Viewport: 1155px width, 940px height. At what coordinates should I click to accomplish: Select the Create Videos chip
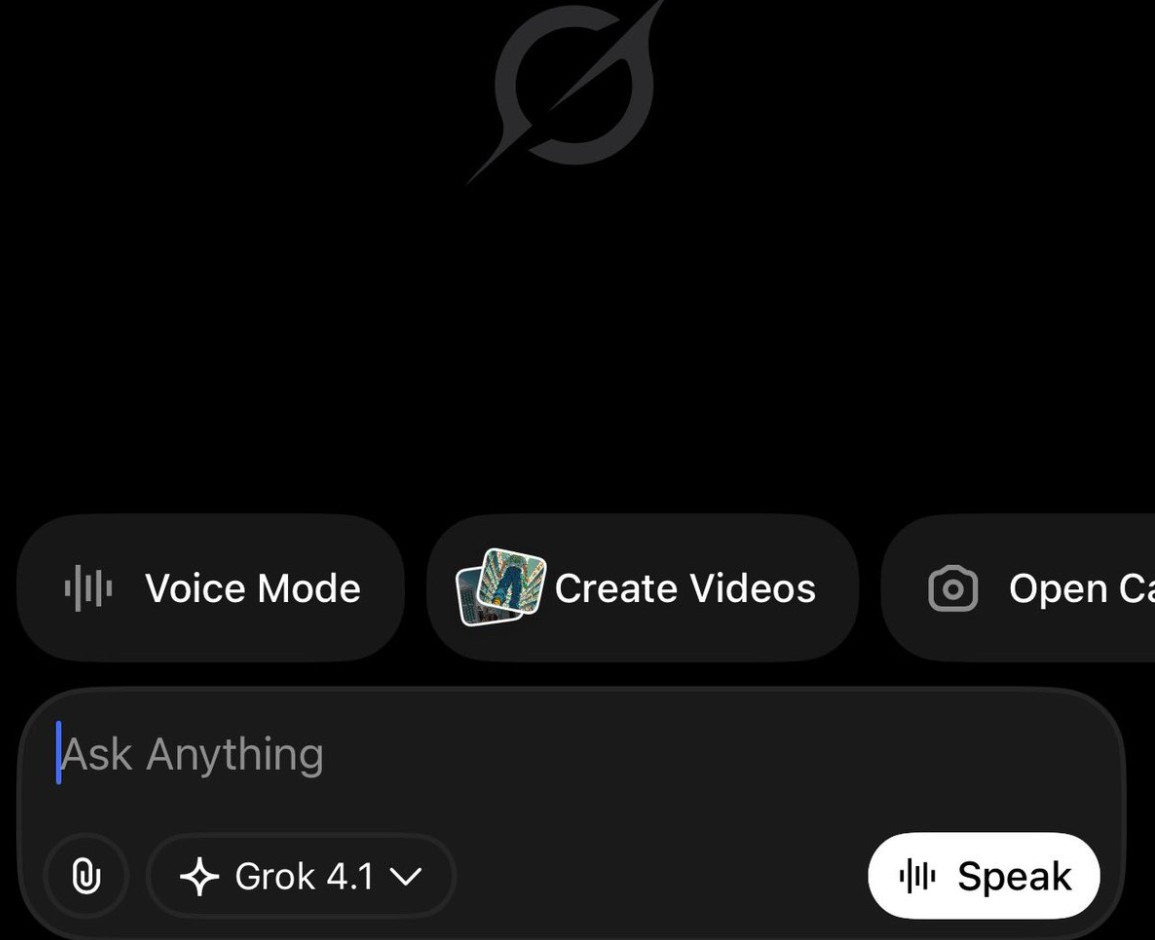642,588
